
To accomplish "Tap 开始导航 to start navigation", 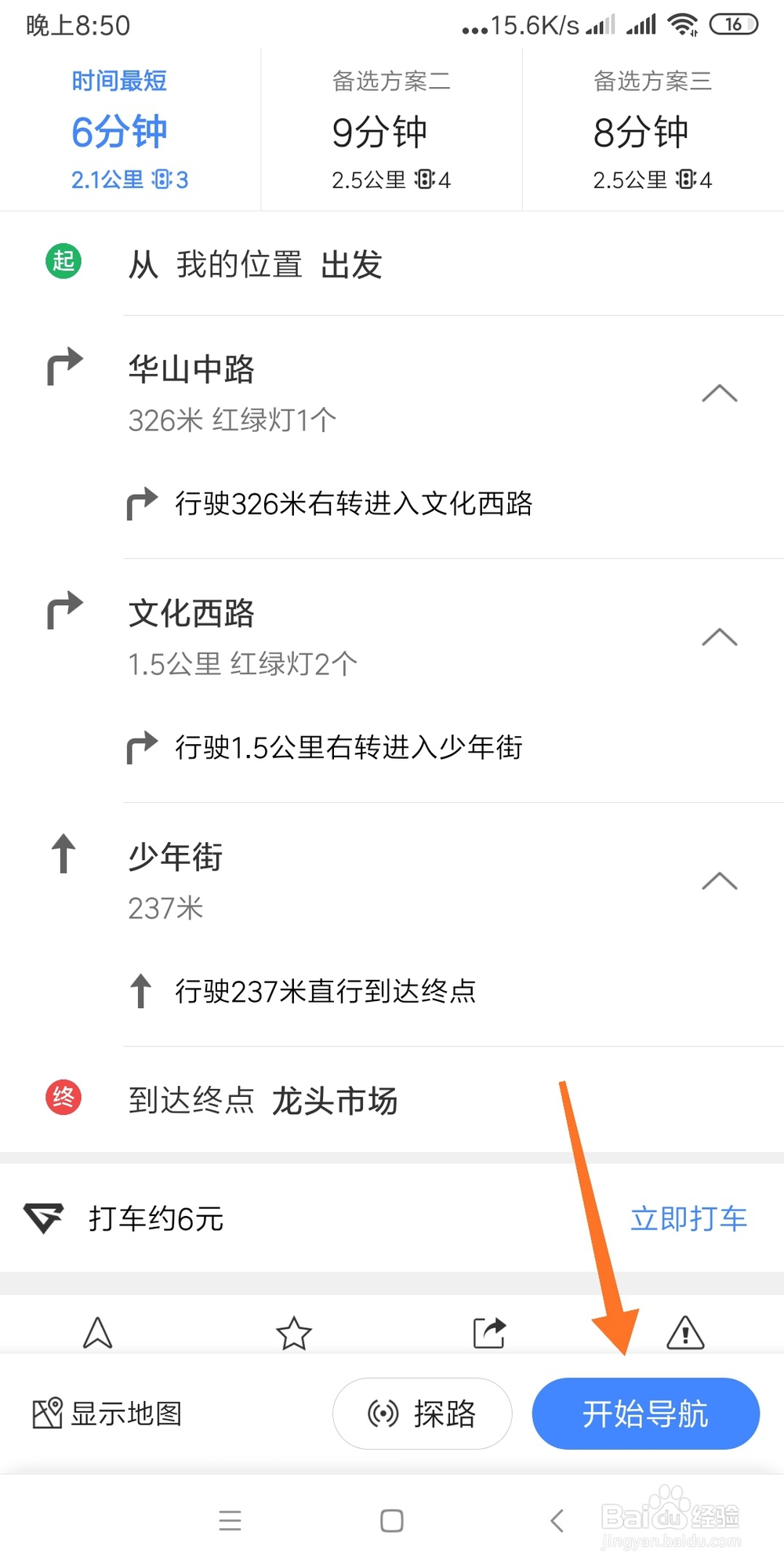I will 645,1415.
